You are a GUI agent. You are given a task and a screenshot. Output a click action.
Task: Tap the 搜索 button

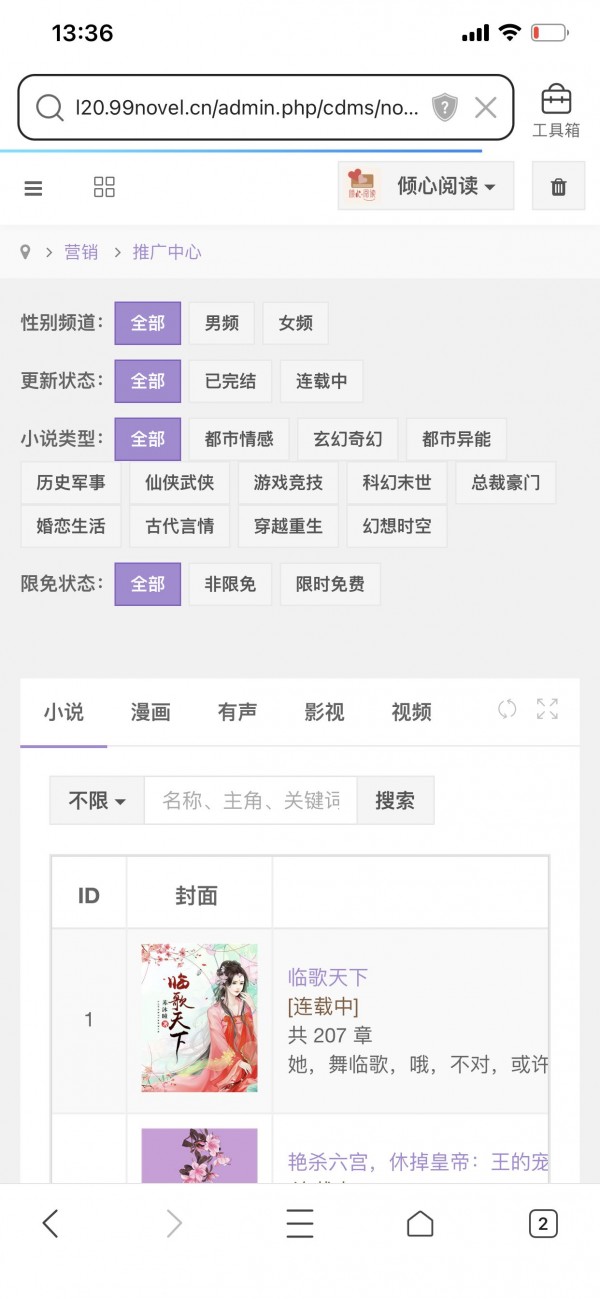pos(395,801)
